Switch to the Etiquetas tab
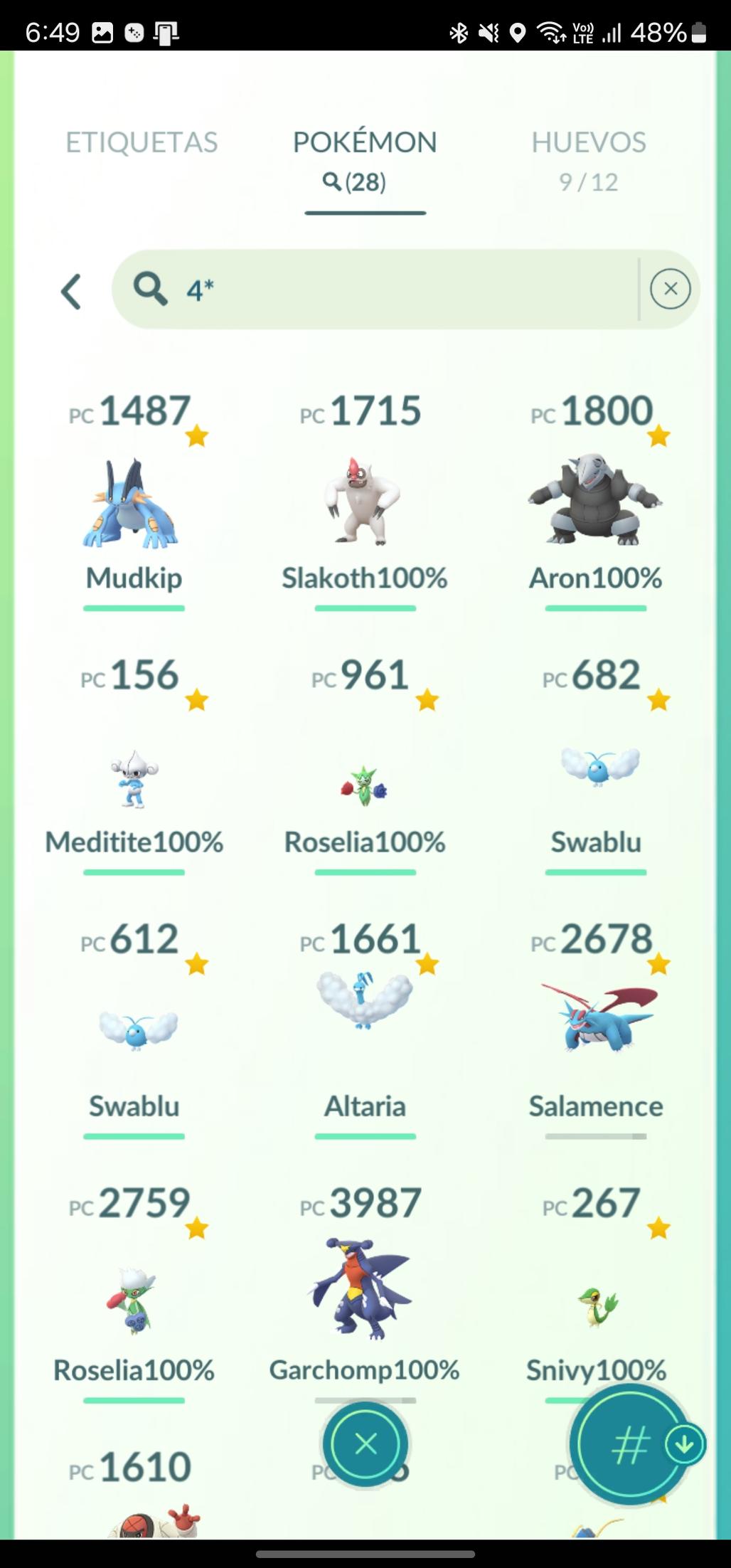731x1568 pixels. 142,142
